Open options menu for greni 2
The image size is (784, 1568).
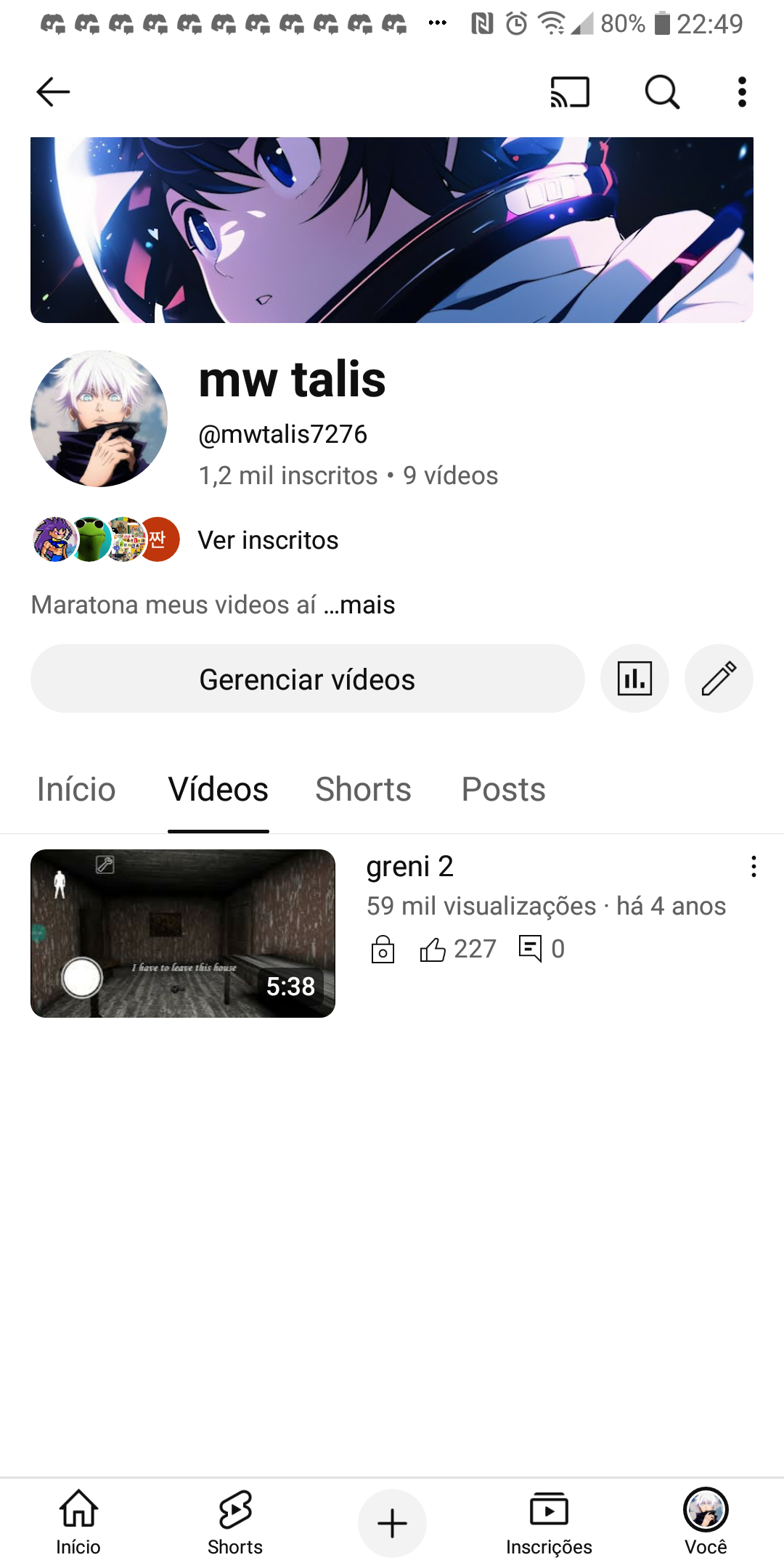point(754,867)
